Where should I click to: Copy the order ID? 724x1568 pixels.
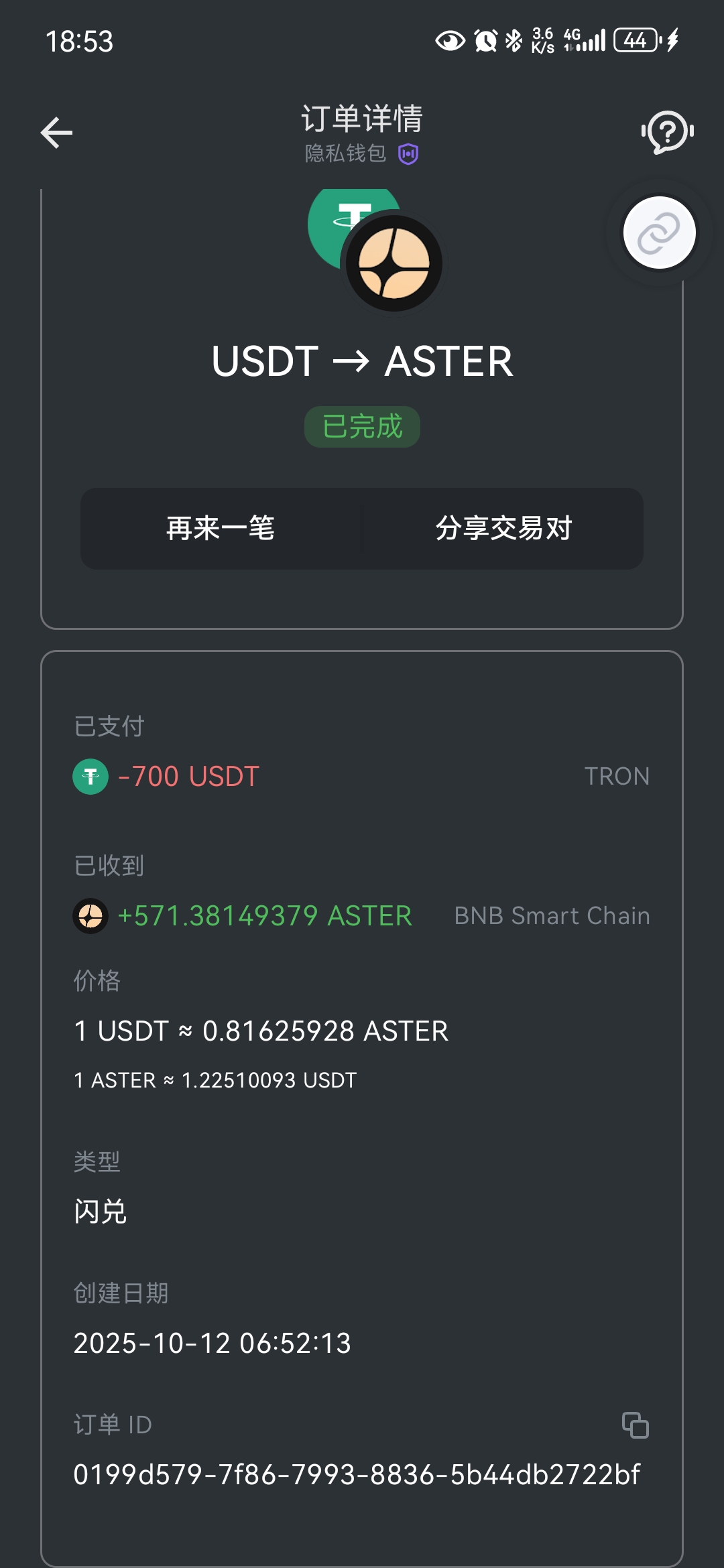(x=635, y=1425)
